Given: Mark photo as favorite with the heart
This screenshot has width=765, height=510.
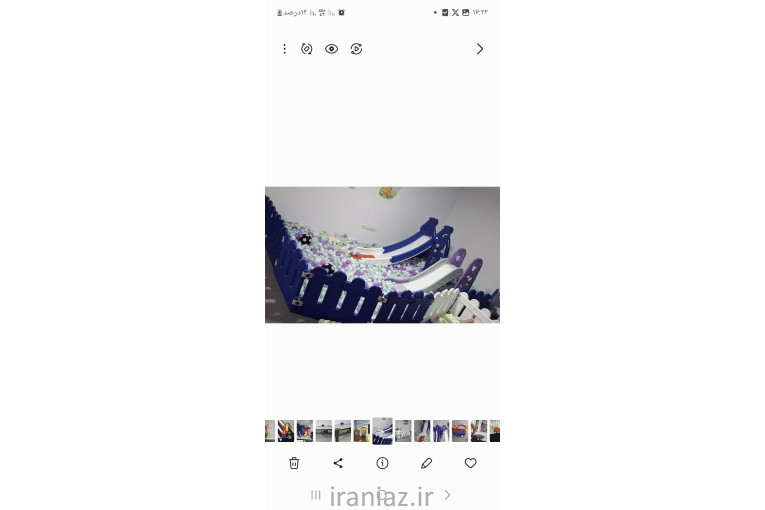Looking at the screenshot, I should [x=470, y=463].
